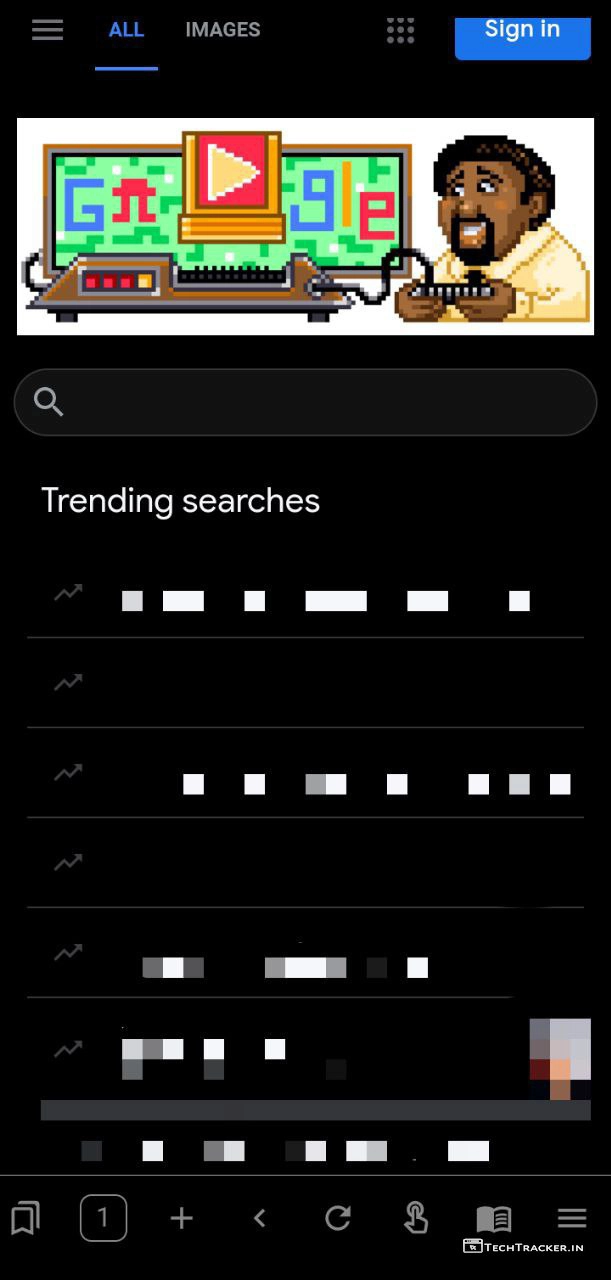This screenshot has width=611, height=1280.
Task: Select the ALL tab
Action: click(126, 30)
